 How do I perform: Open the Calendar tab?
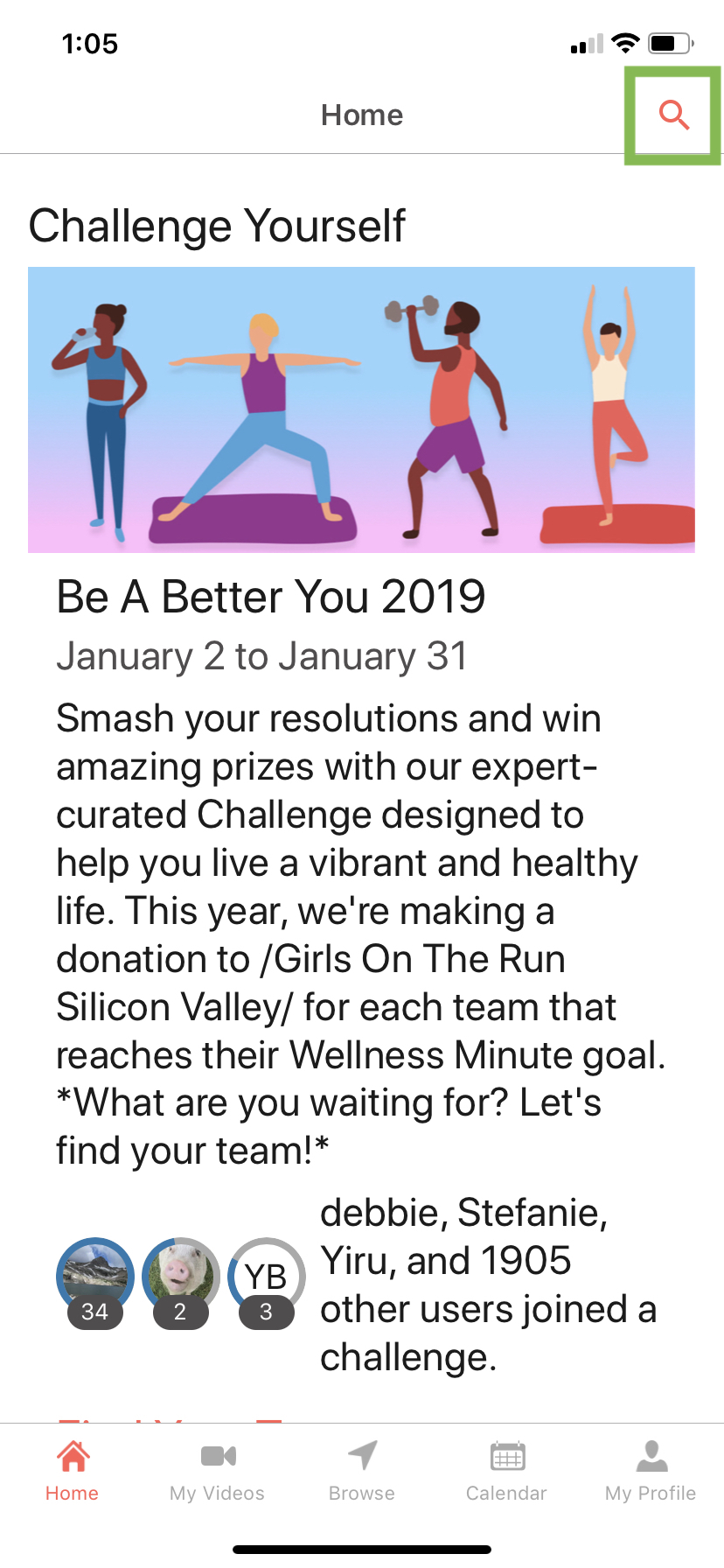[x=506, y=1472]
